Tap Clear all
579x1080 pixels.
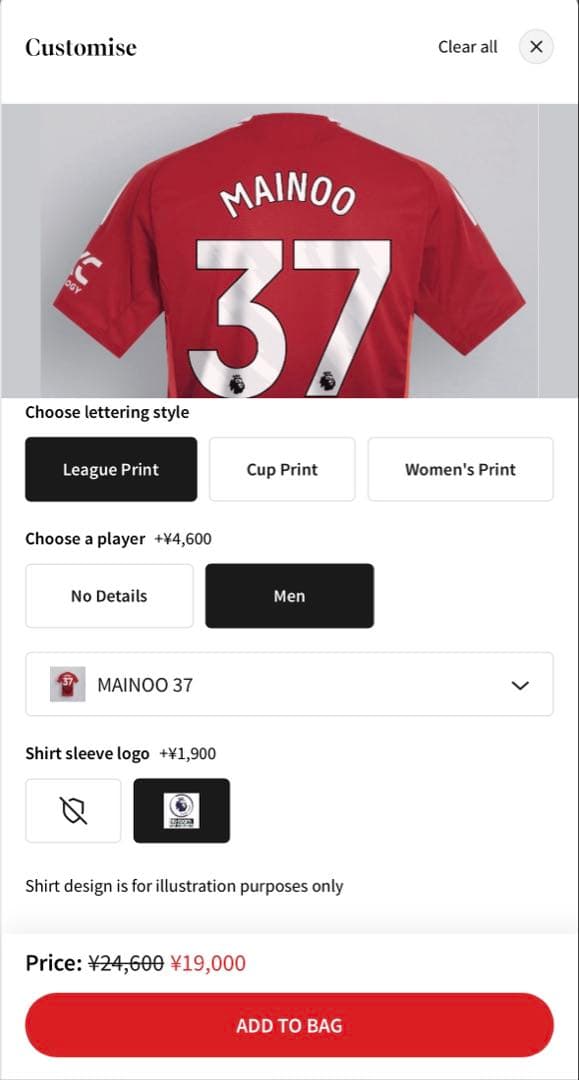pos(467,47)
